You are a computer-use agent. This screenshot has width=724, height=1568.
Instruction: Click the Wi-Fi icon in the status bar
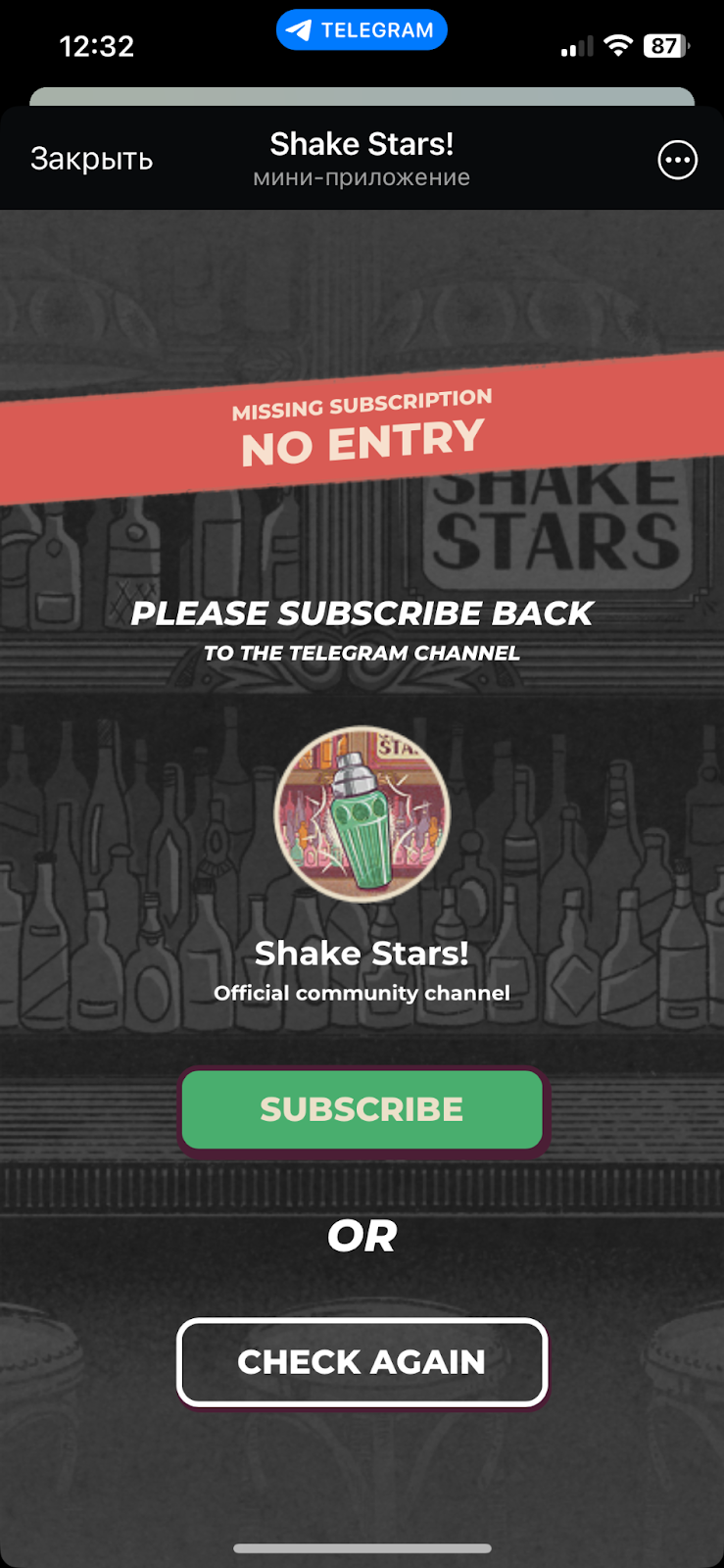click(x=619, y=45)
